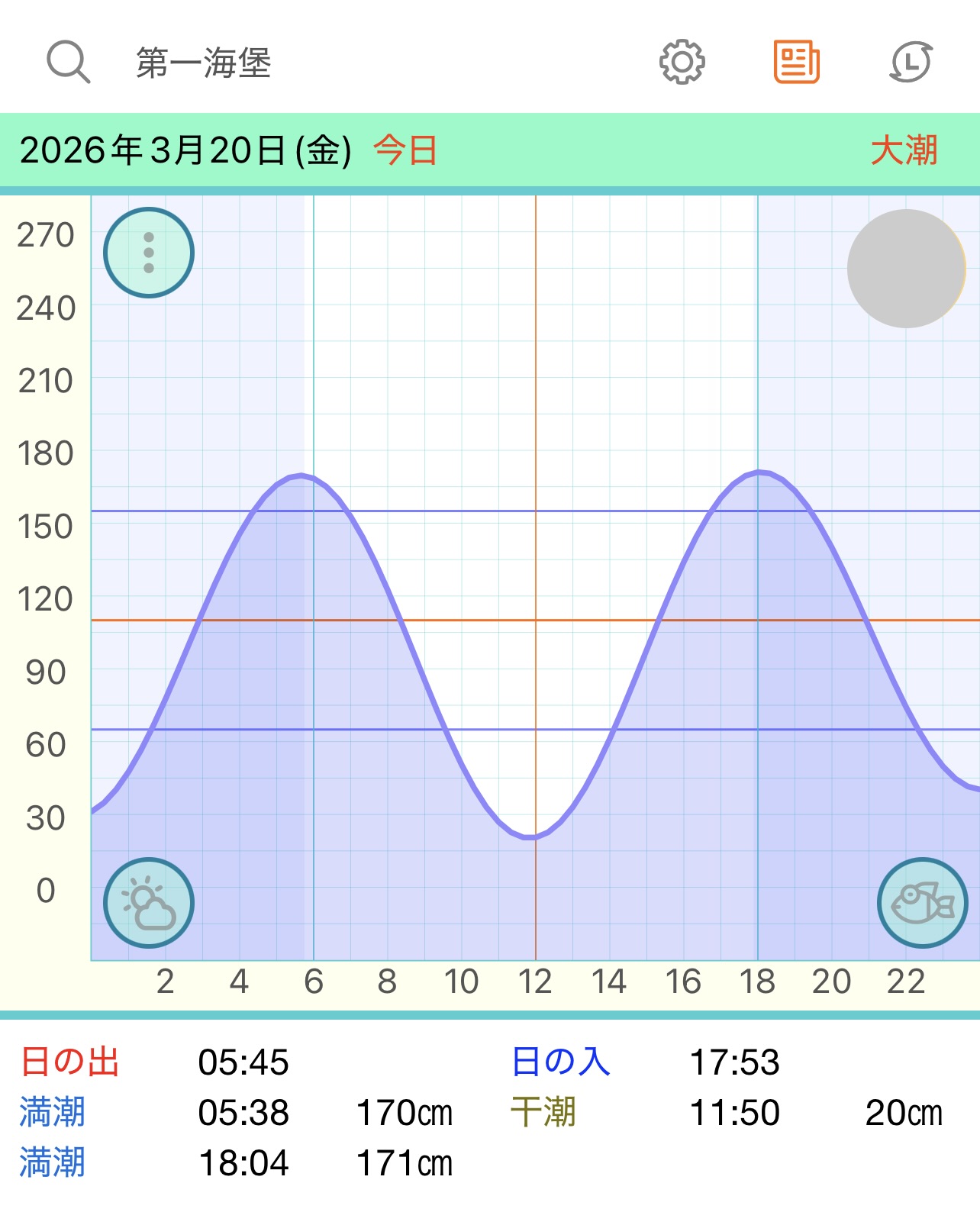The width and height of the screenshot is (980, 1225).
Task: Tap the clock history icon
Action: coord(911,62)
